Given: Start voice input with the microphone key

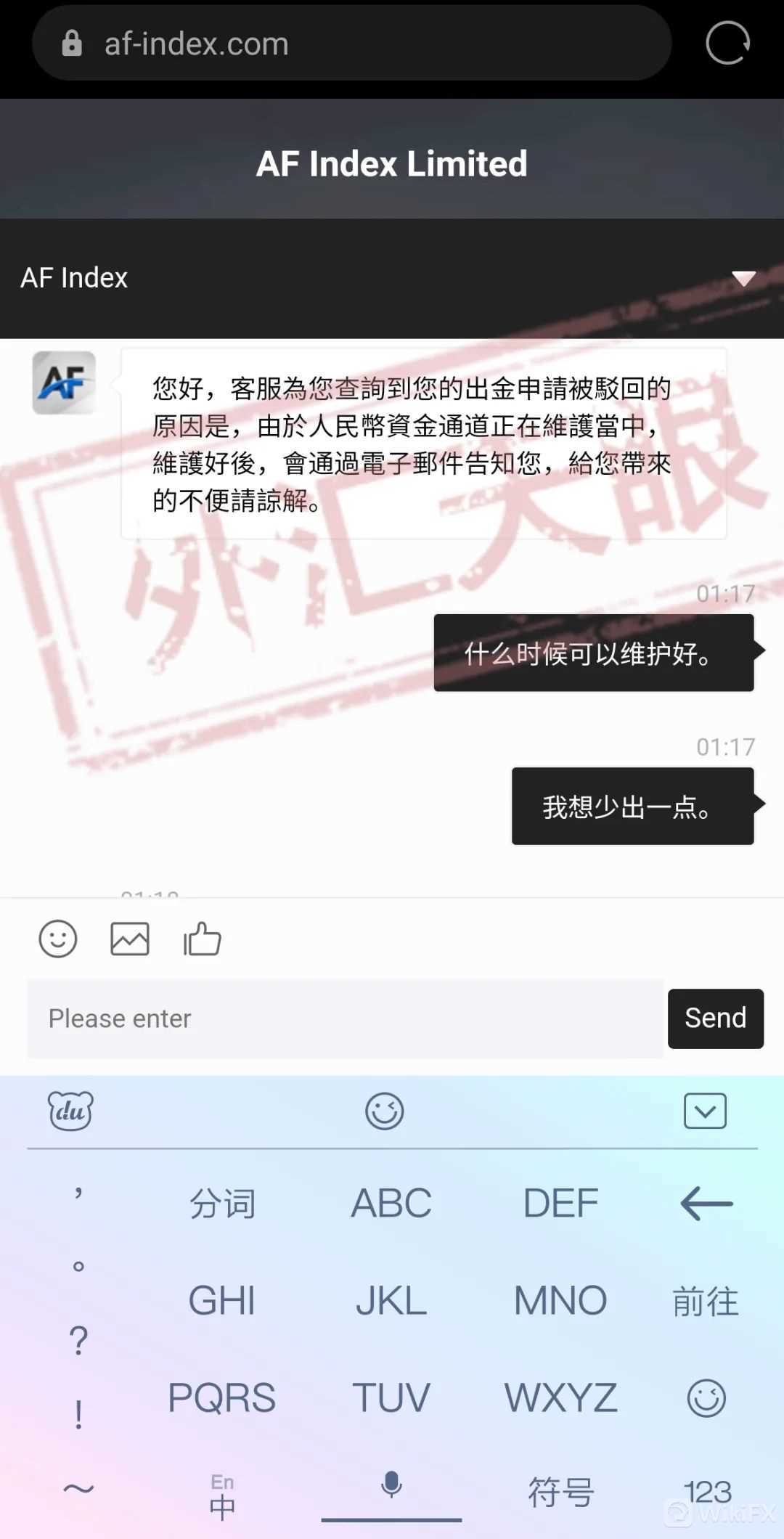Looking at the screenshot, I should tap(391, 1485).
